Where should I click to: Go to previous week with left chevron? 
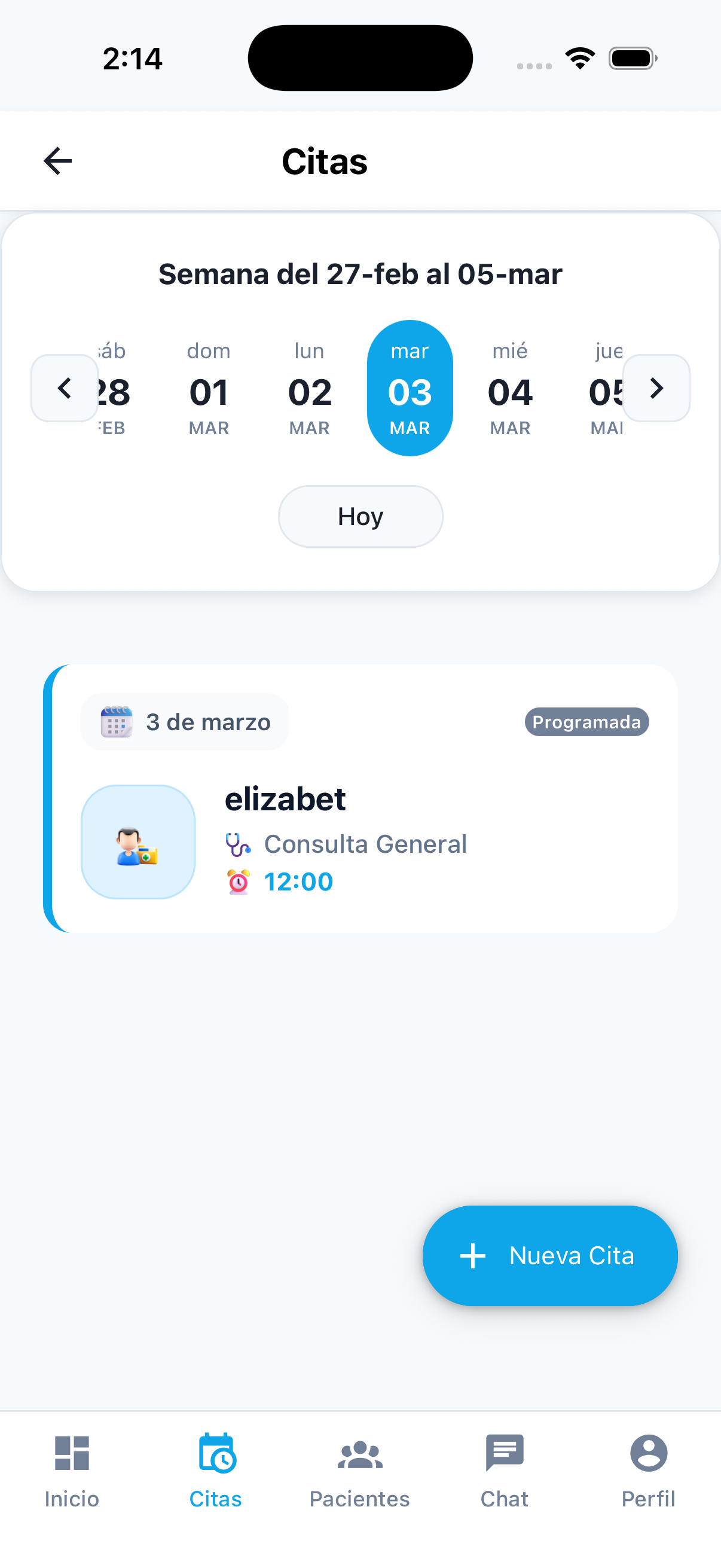pyautogui.click(x=64, y=388)
